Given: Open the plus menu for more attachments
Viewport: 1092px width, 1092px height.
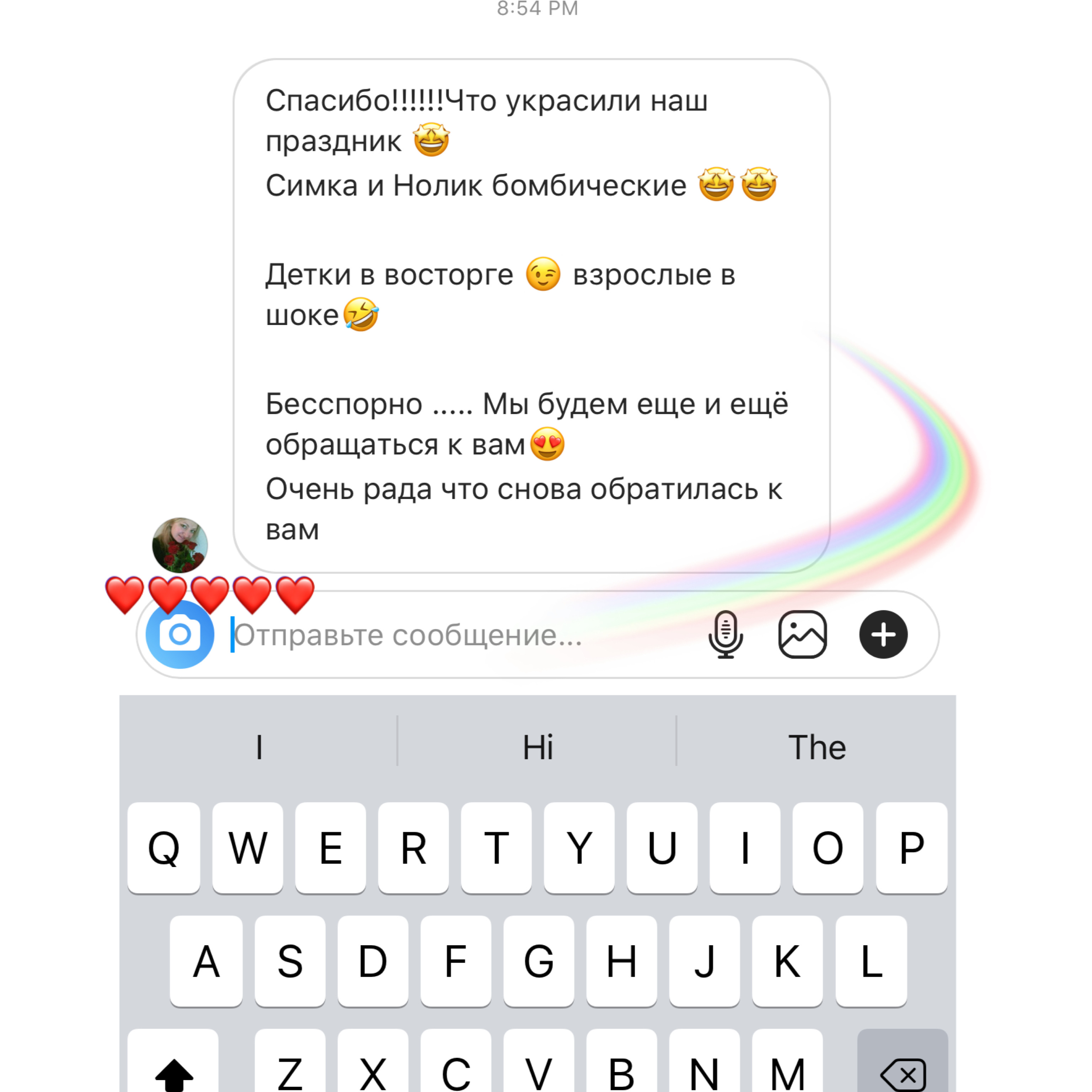Looking at the screenshot, I should point(883,634).
